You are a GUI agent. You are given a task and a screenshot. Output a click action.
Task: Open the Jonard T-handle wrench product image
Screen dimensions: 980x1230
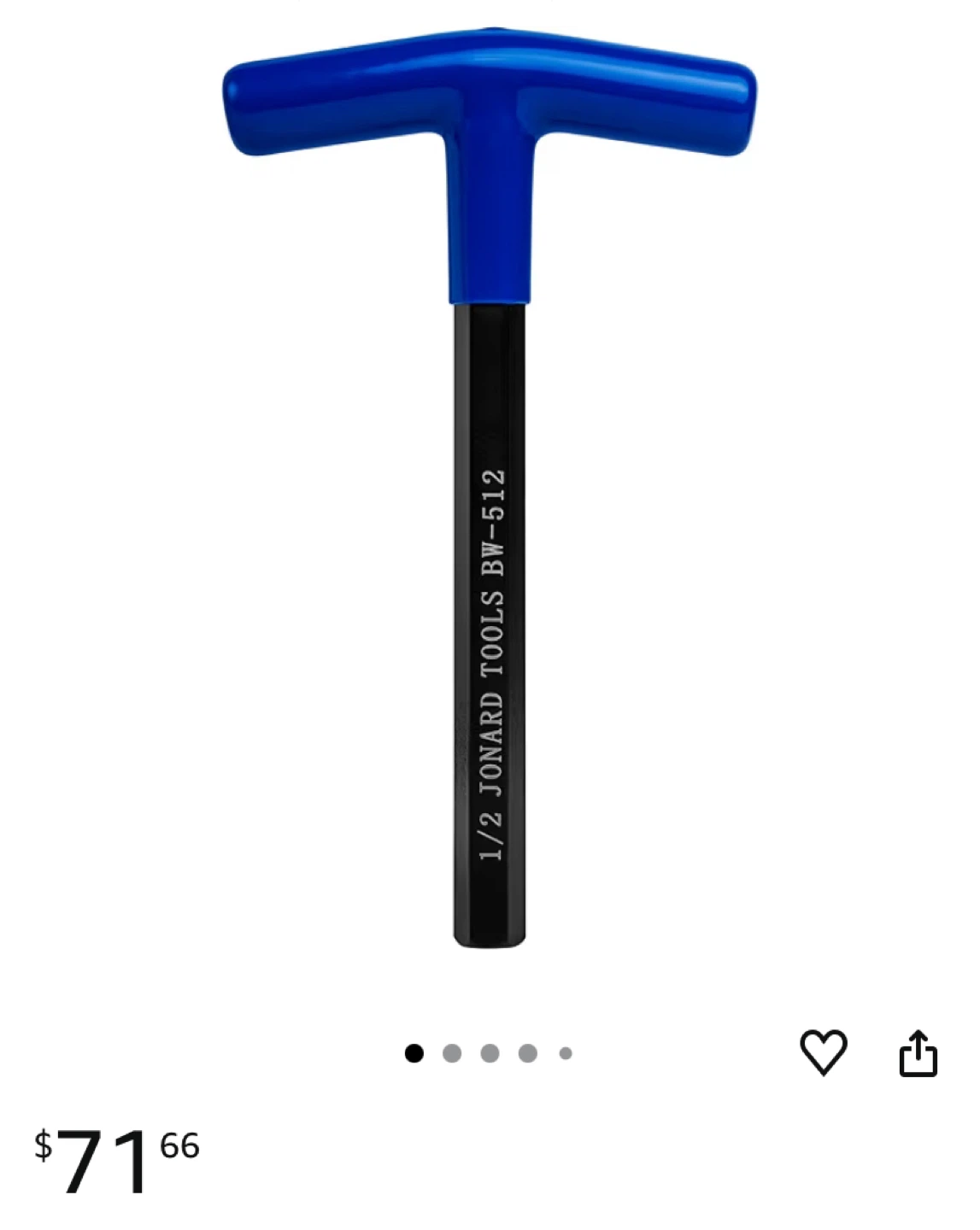pos(490,487)
